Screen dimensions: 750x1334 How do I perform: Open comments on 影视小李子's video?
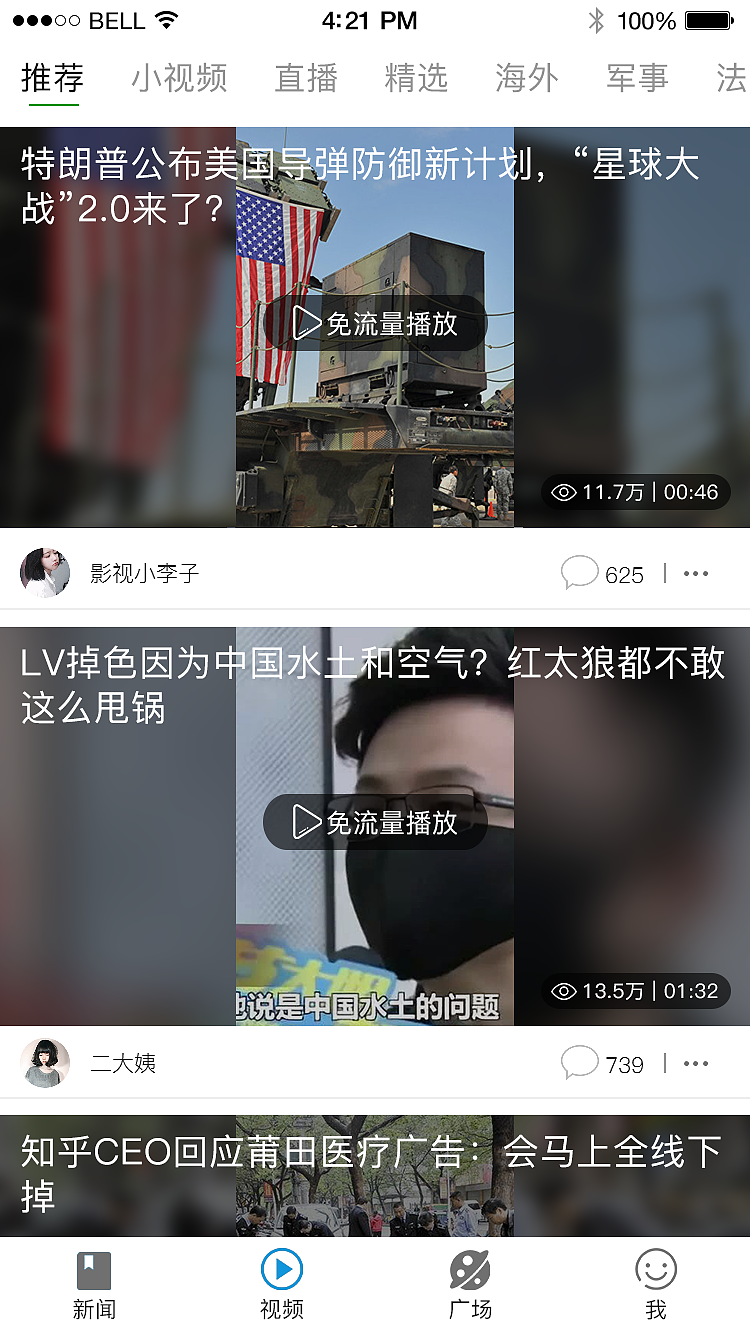tap(582, 572)
